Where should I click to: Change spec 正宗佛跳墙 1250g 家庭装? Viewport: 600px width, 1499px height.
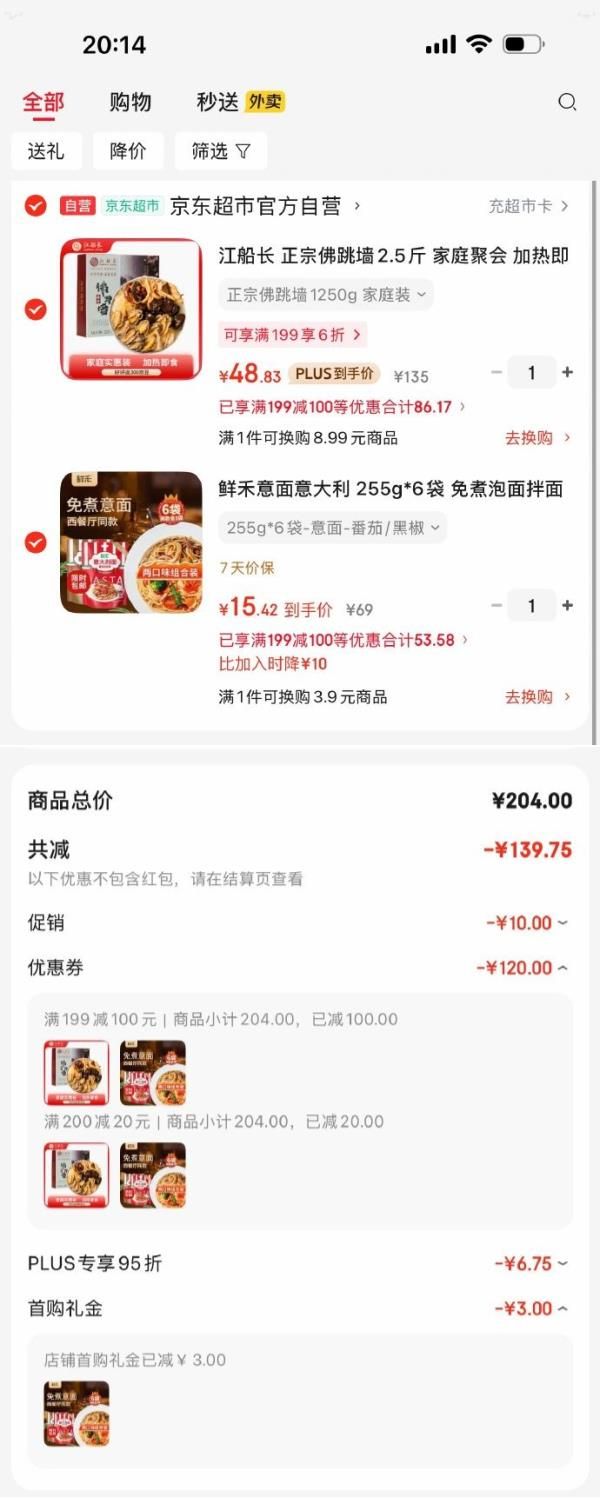point(326,295)
